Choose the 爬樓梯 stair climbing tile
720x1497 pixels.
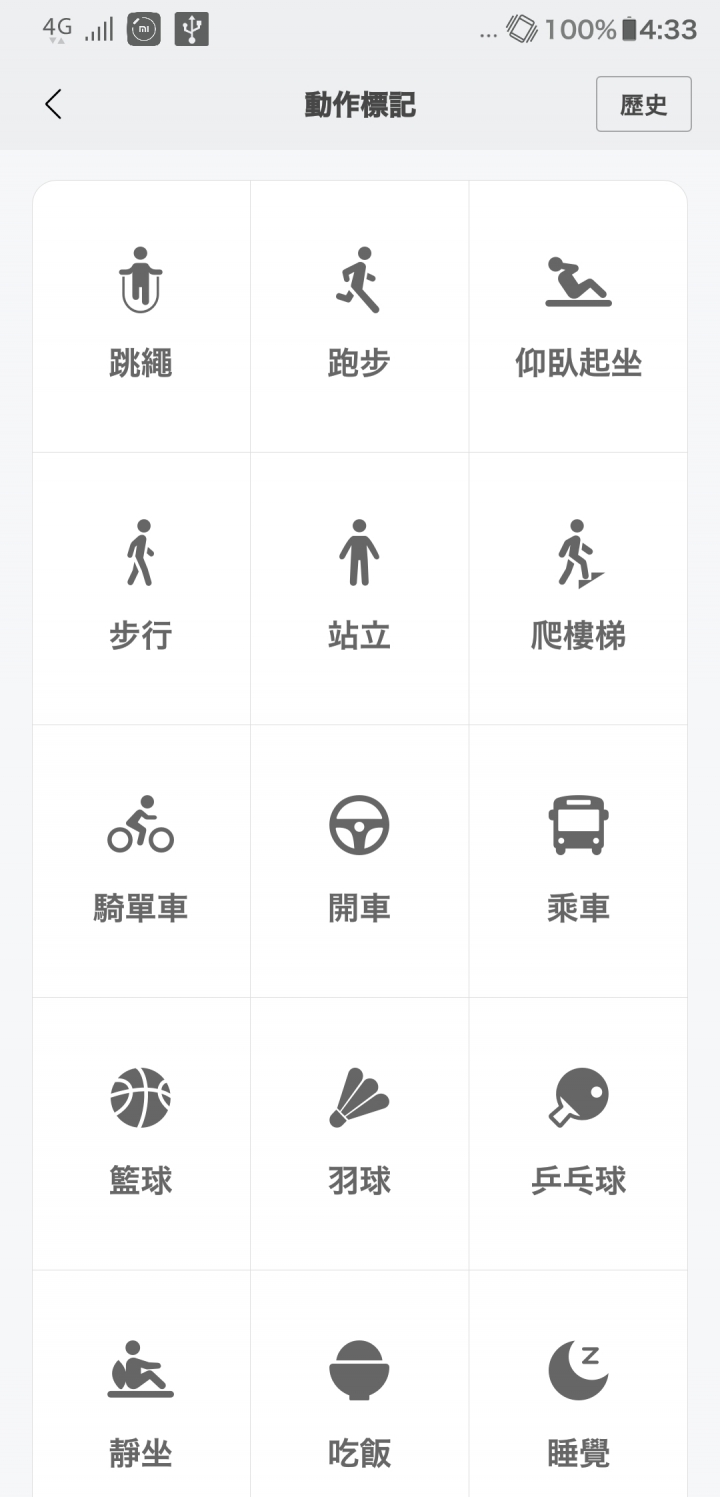coord(578,589)
